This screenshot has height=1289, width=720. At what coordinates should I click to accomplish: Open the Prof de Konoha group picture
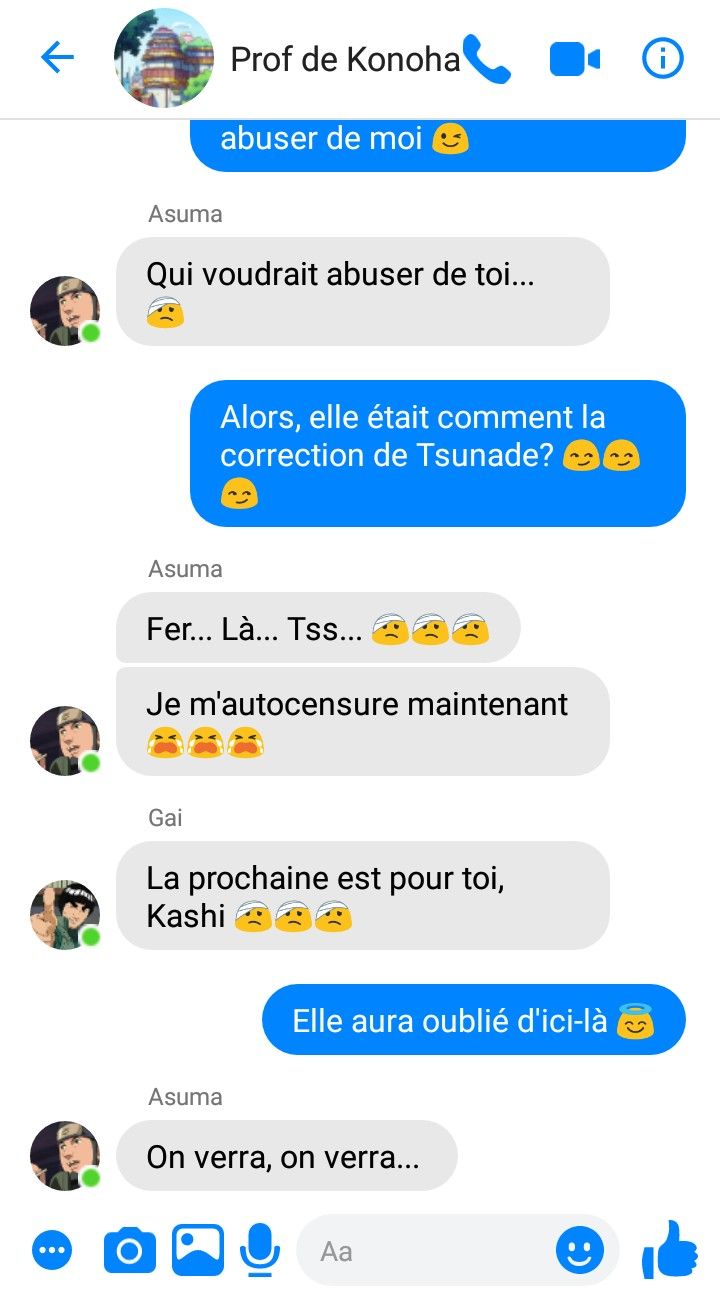point(164,60)
